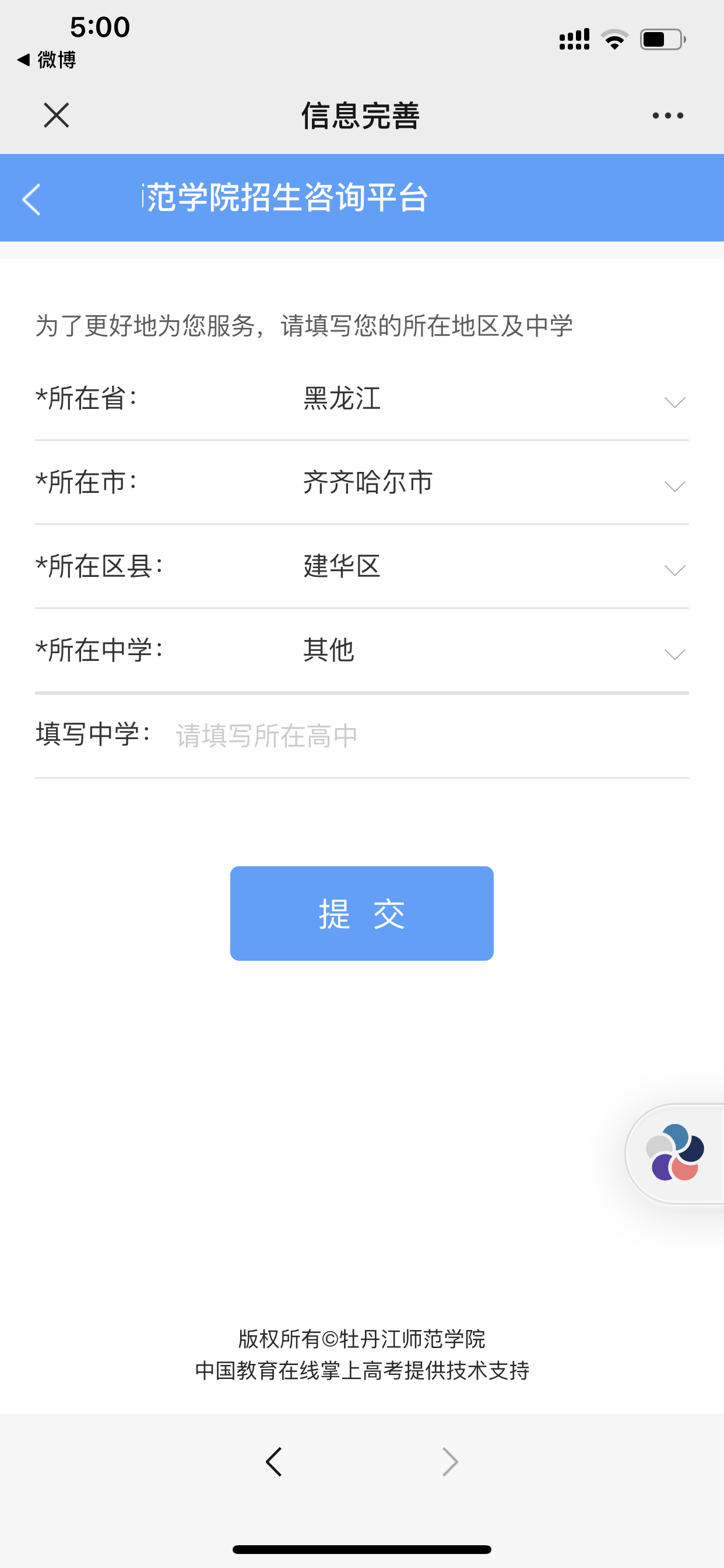Tap the 提交 submit button
This screenshot has width=724, height=1568.
[x=361, y=913]
